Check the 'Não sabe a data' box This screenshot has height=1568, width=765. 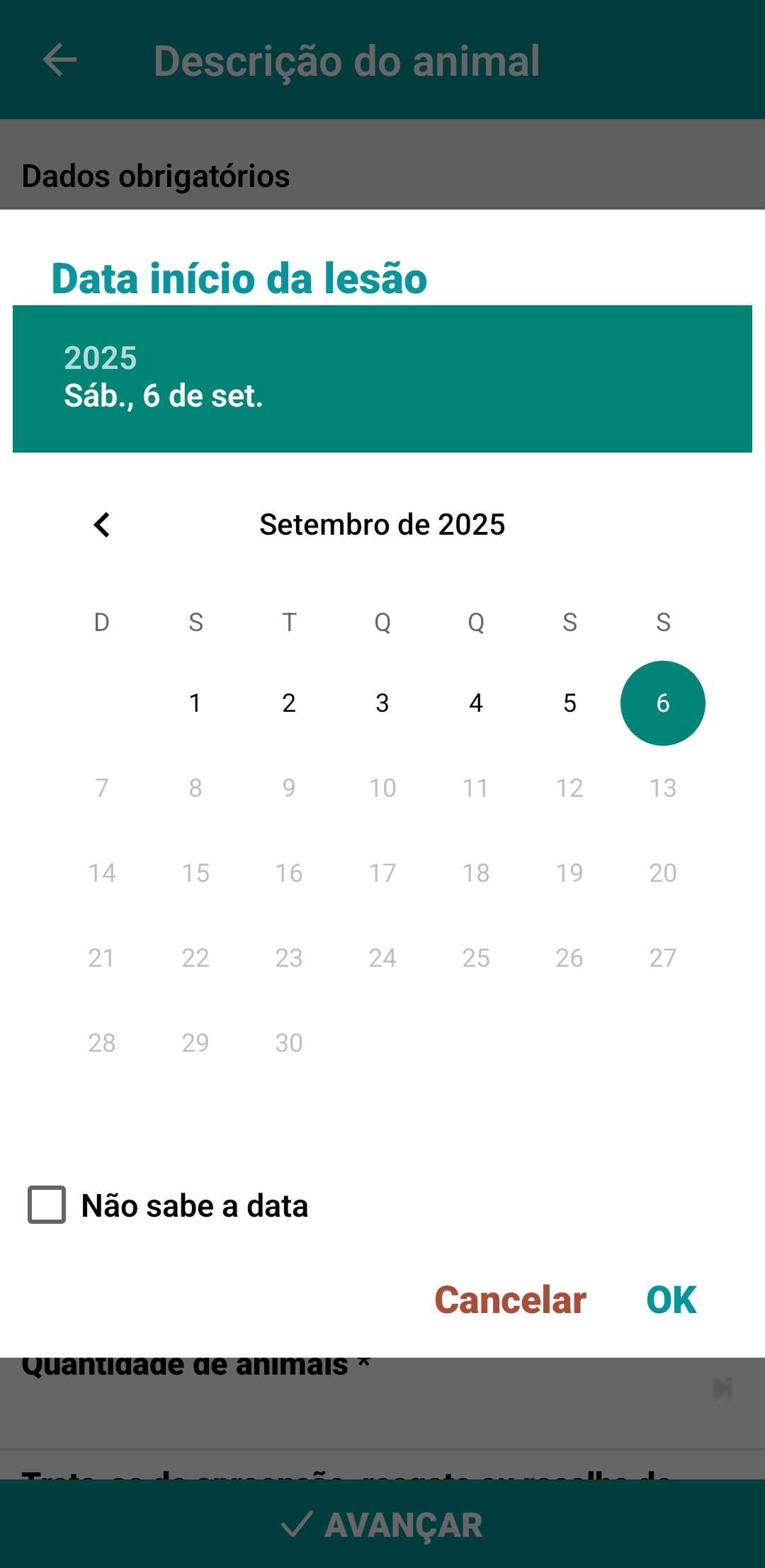point(47,1205)
